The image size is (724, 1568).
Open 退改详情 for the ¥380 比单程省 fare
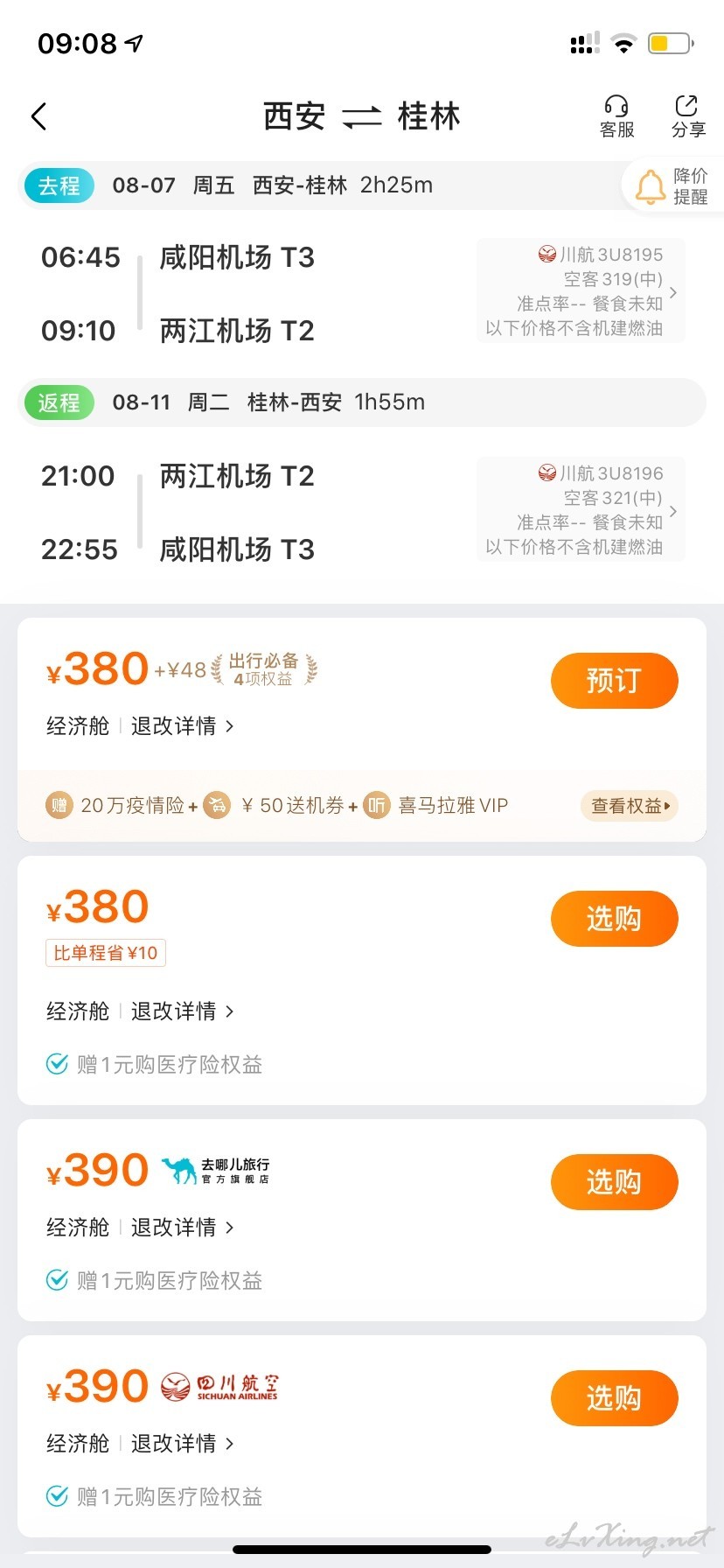pyautogui.click(x=183, y=1011)
